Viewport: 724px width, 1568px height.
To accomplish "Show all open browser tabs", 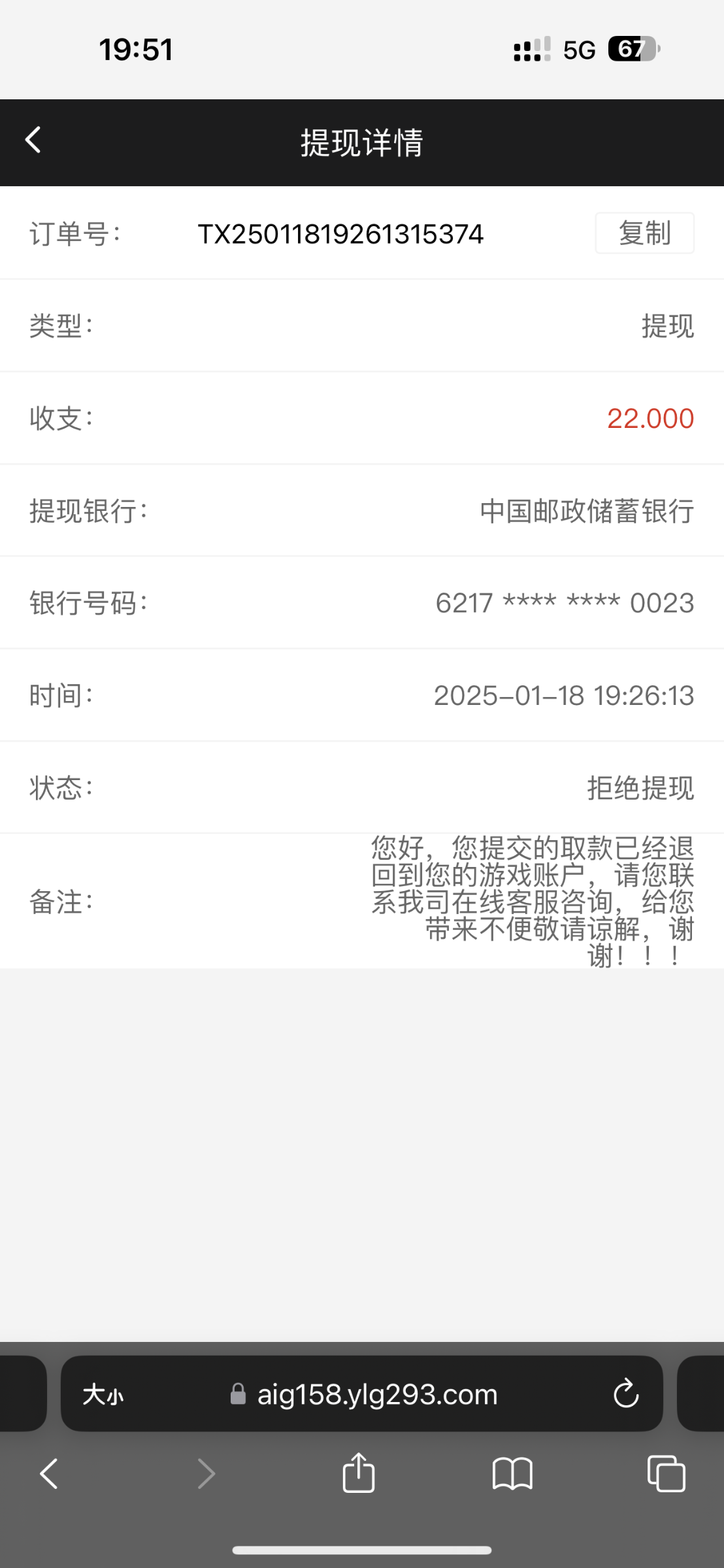I will [x=666, y=1474].
